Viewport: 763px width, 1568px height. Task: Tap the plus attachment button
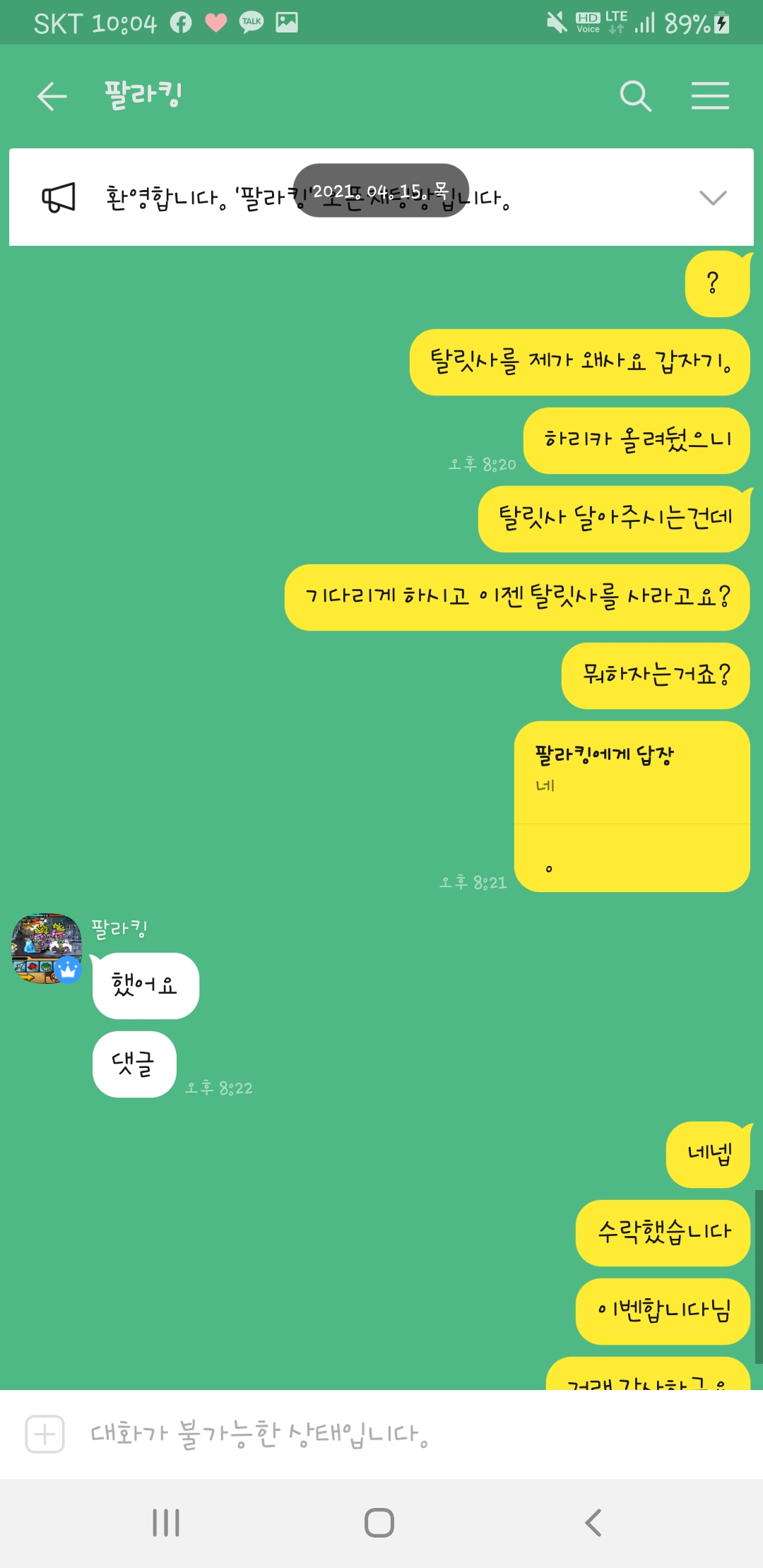pyautogui.click(x=45, y=1435)
